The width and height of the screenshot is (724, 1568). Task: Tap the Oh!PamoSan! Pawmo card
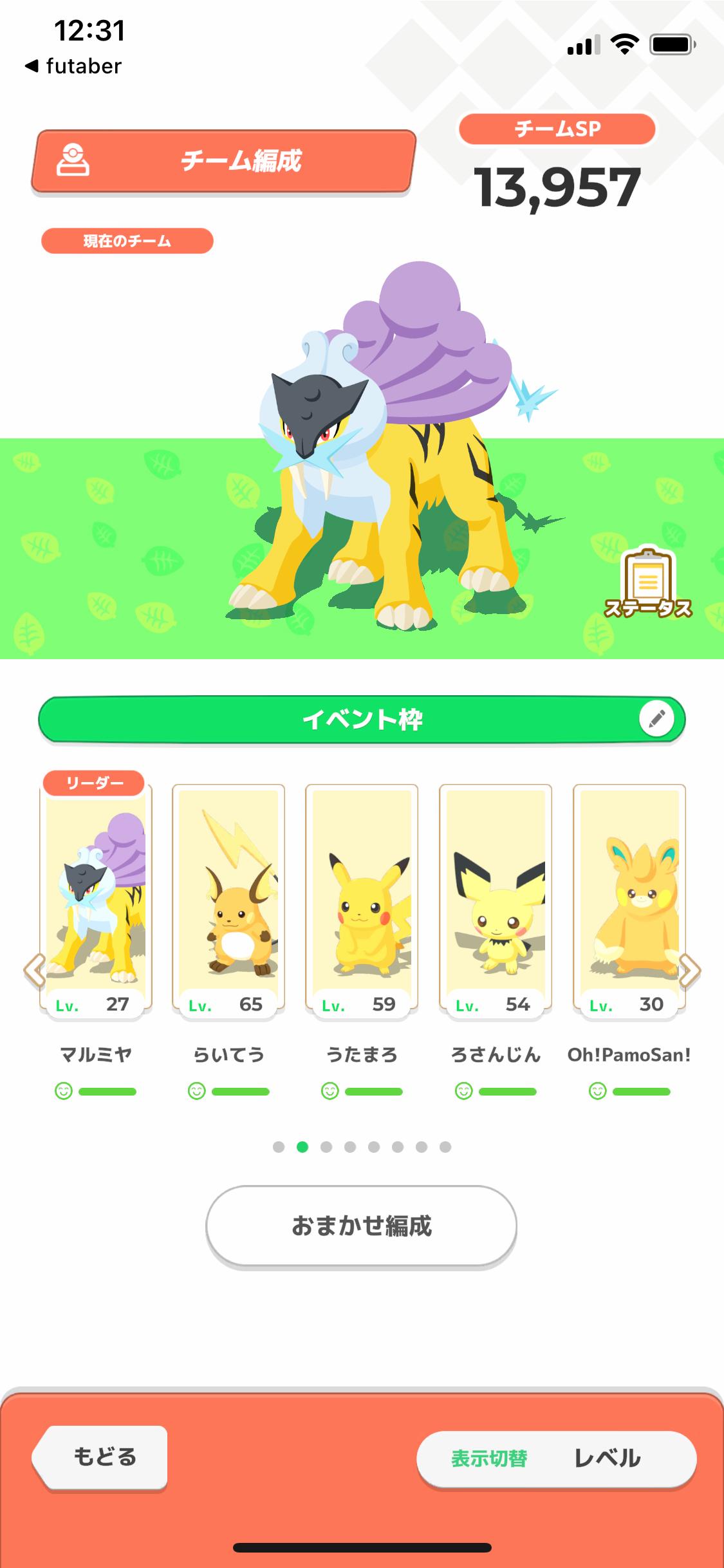pos(629,901)
